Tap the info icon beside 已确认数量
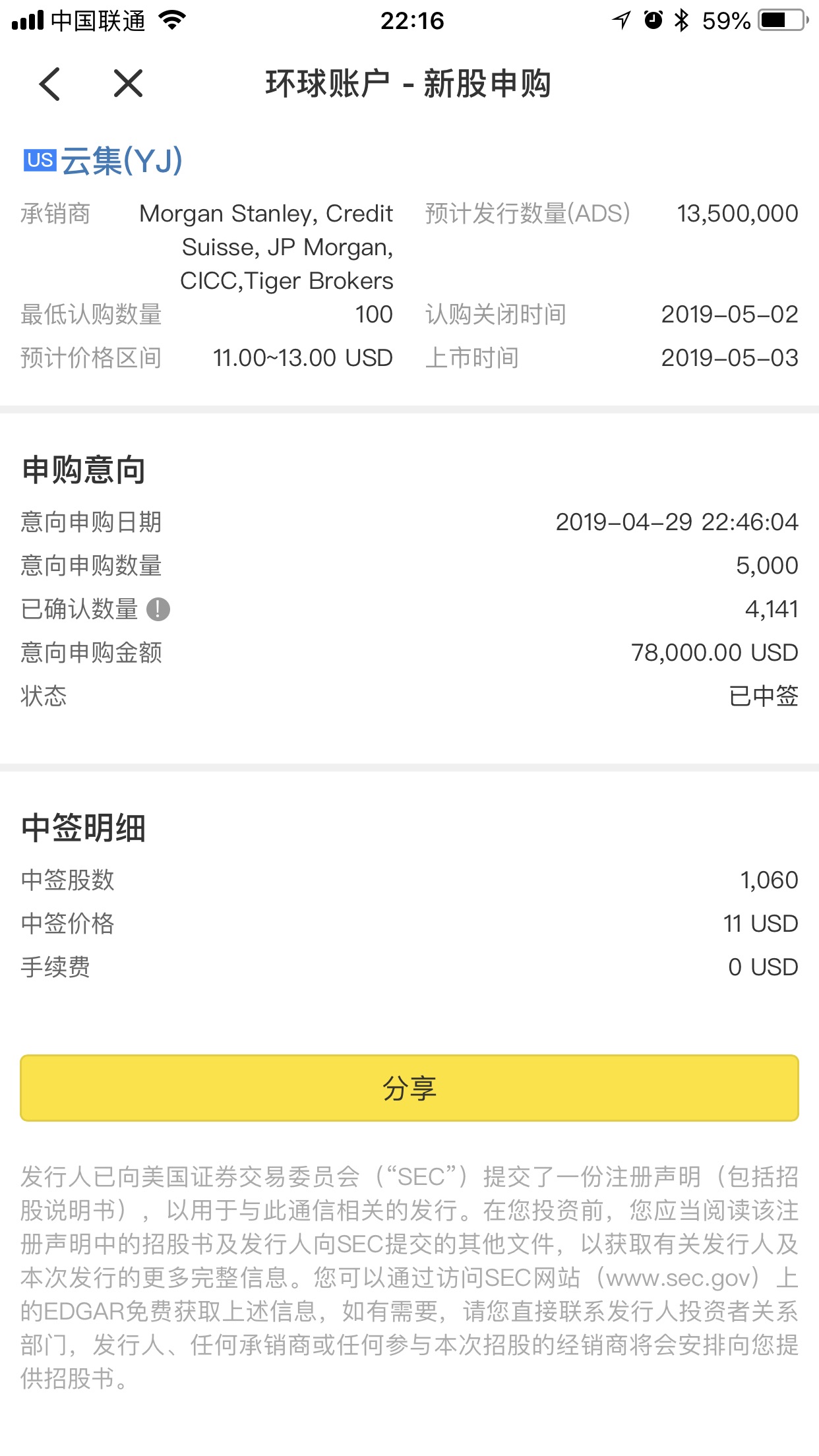Screen dimensions: 819x1456 pyautogui.click(x=158, y=609)
